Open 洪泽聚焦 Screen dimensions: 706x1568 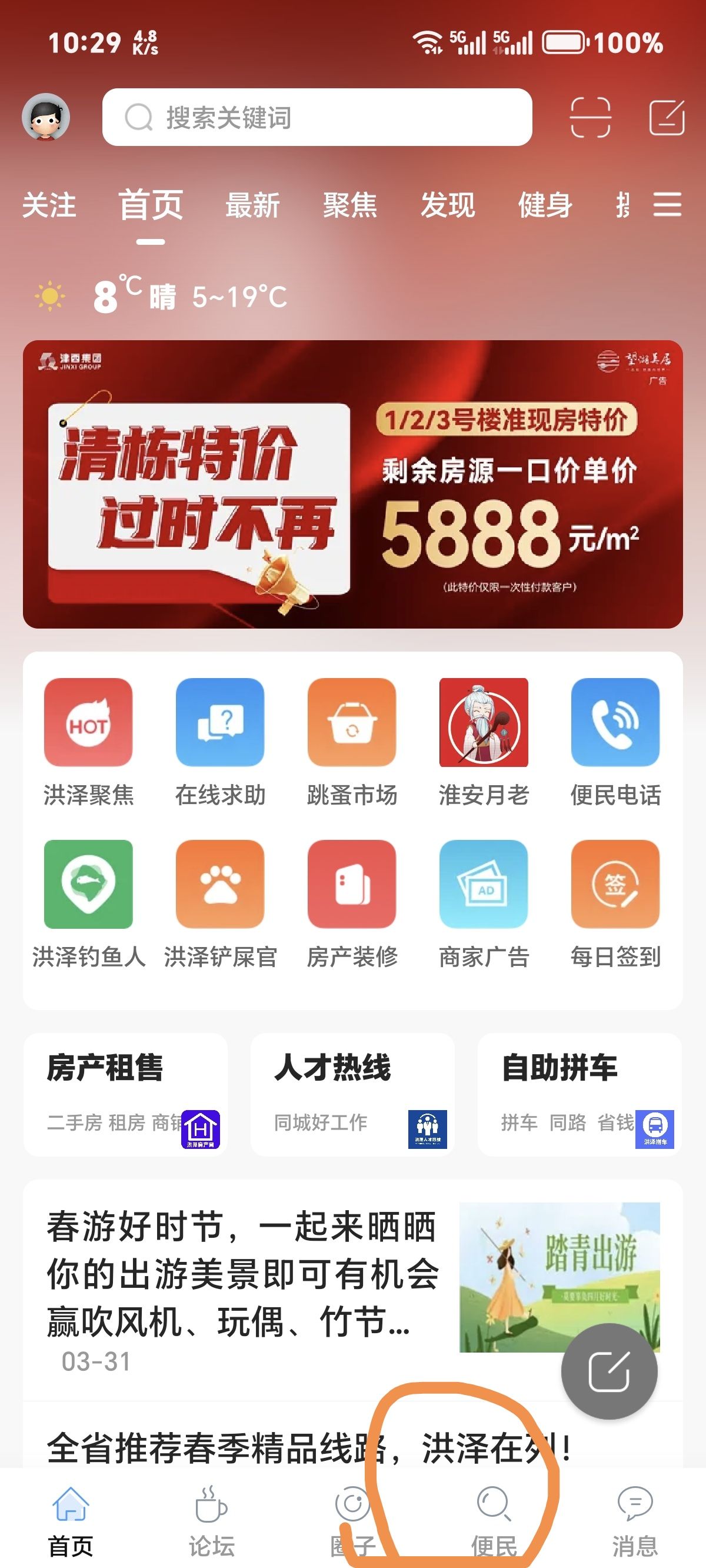pos(88,742)
